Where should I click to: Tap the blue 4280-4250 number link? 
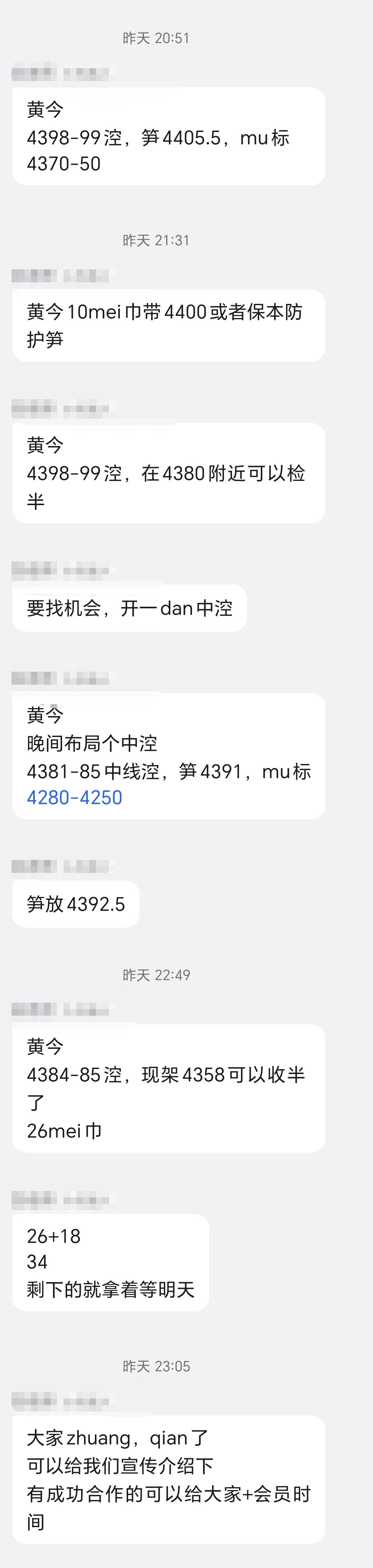(74, 798)
